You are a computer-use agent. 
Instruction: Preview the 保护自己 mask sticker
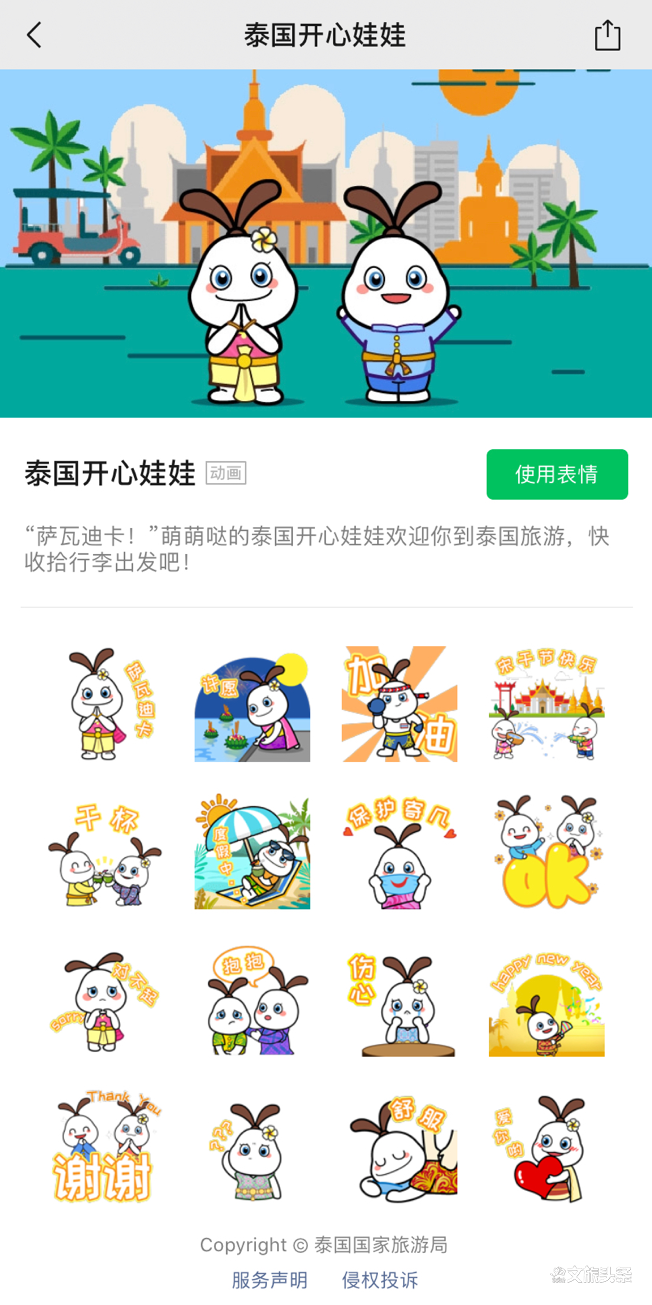(399, 852)
